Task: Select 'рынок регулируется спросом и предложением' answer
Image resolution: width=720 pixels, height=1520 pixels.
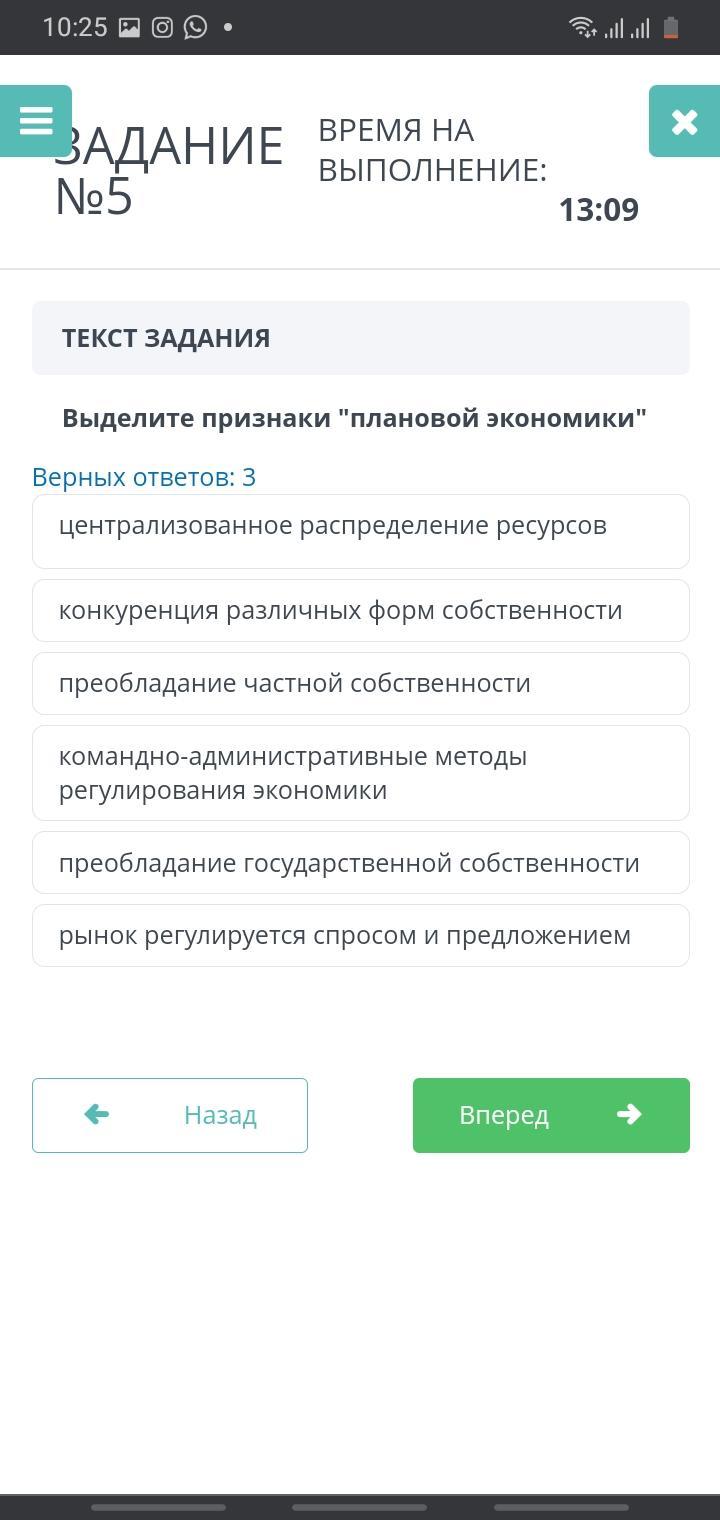Action: coord(361,935)
